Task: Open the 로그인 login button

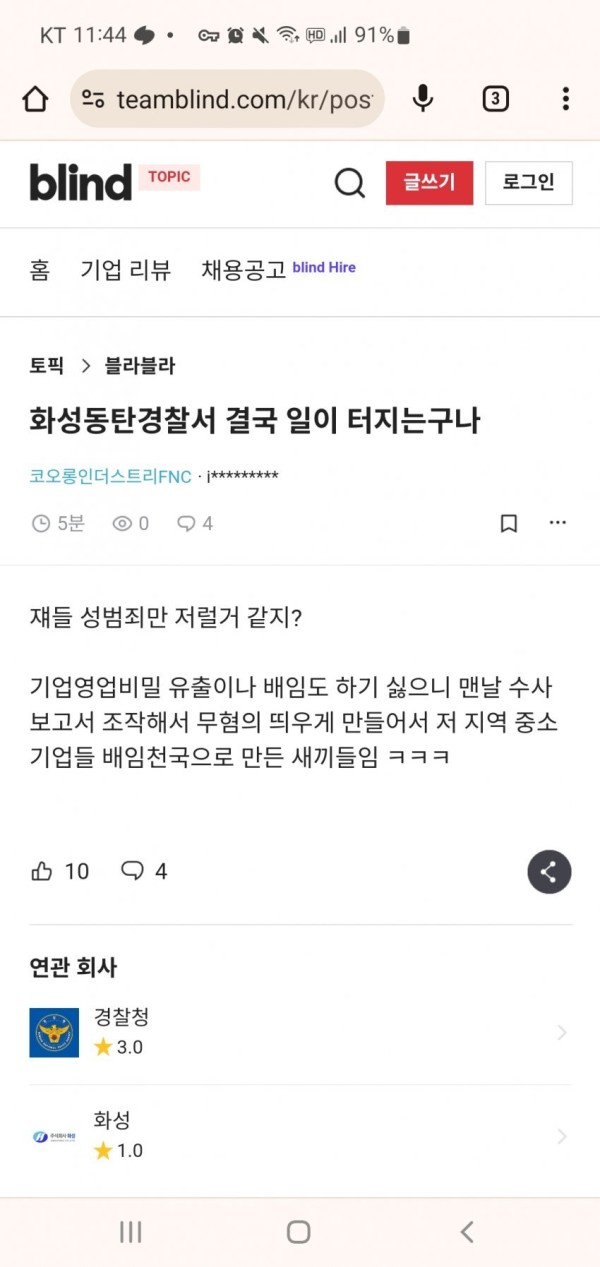Action: point(528,183)
